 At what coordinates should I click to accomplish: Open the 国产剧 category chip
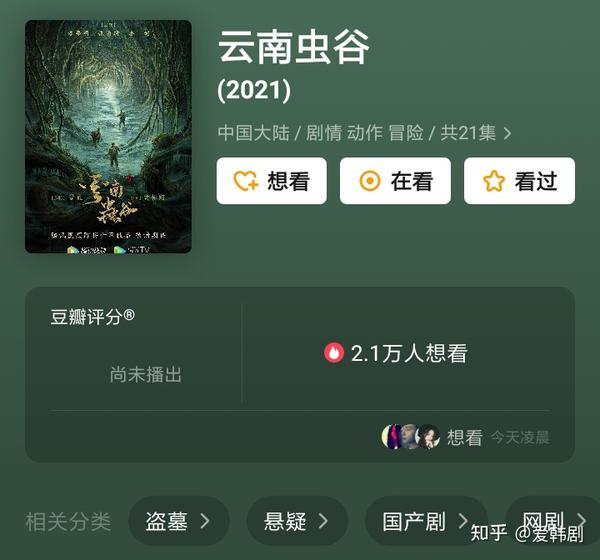425,521
